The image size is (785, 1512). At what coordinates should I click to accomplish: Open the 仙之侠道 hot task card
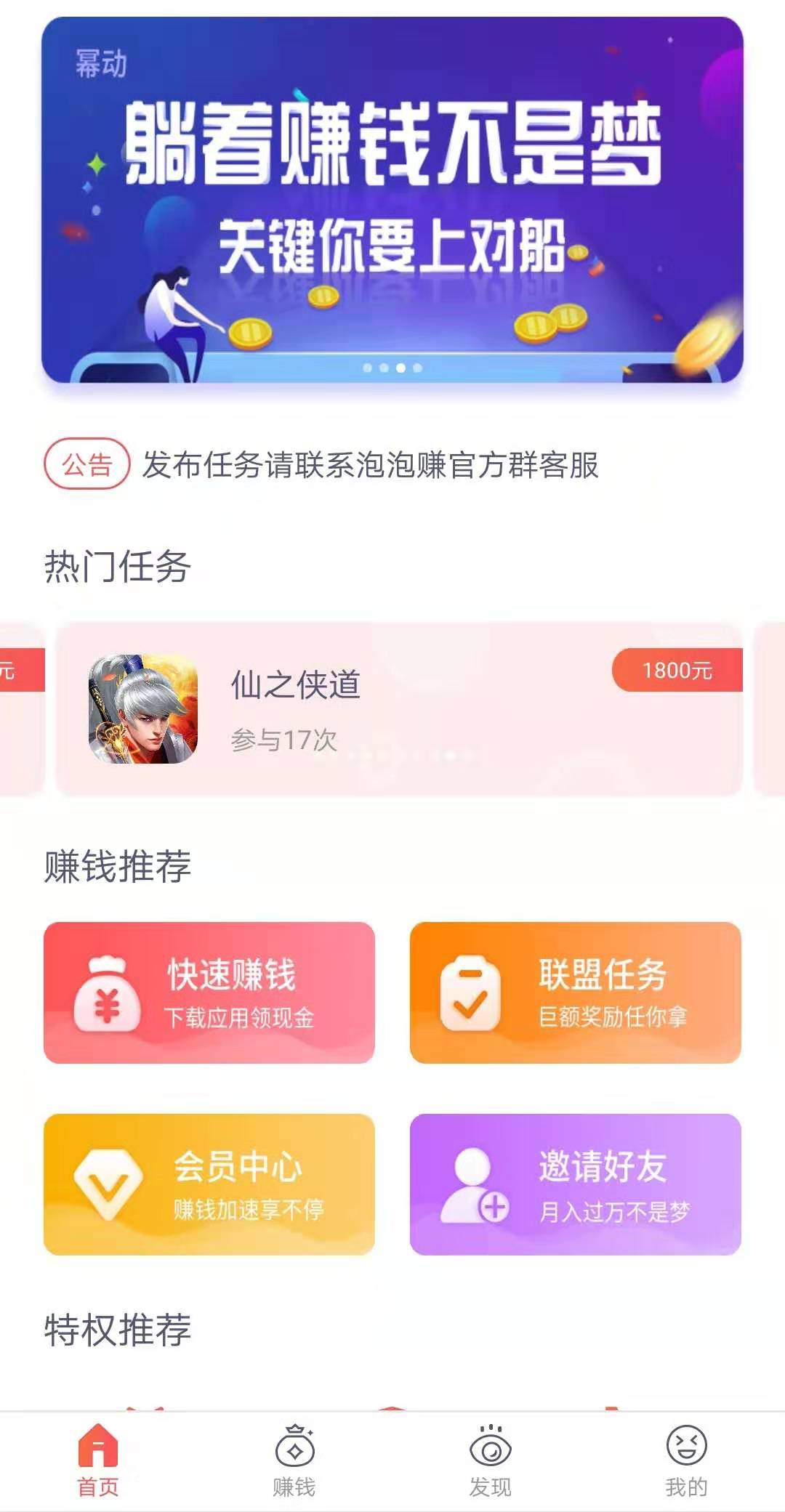(398, 708)
